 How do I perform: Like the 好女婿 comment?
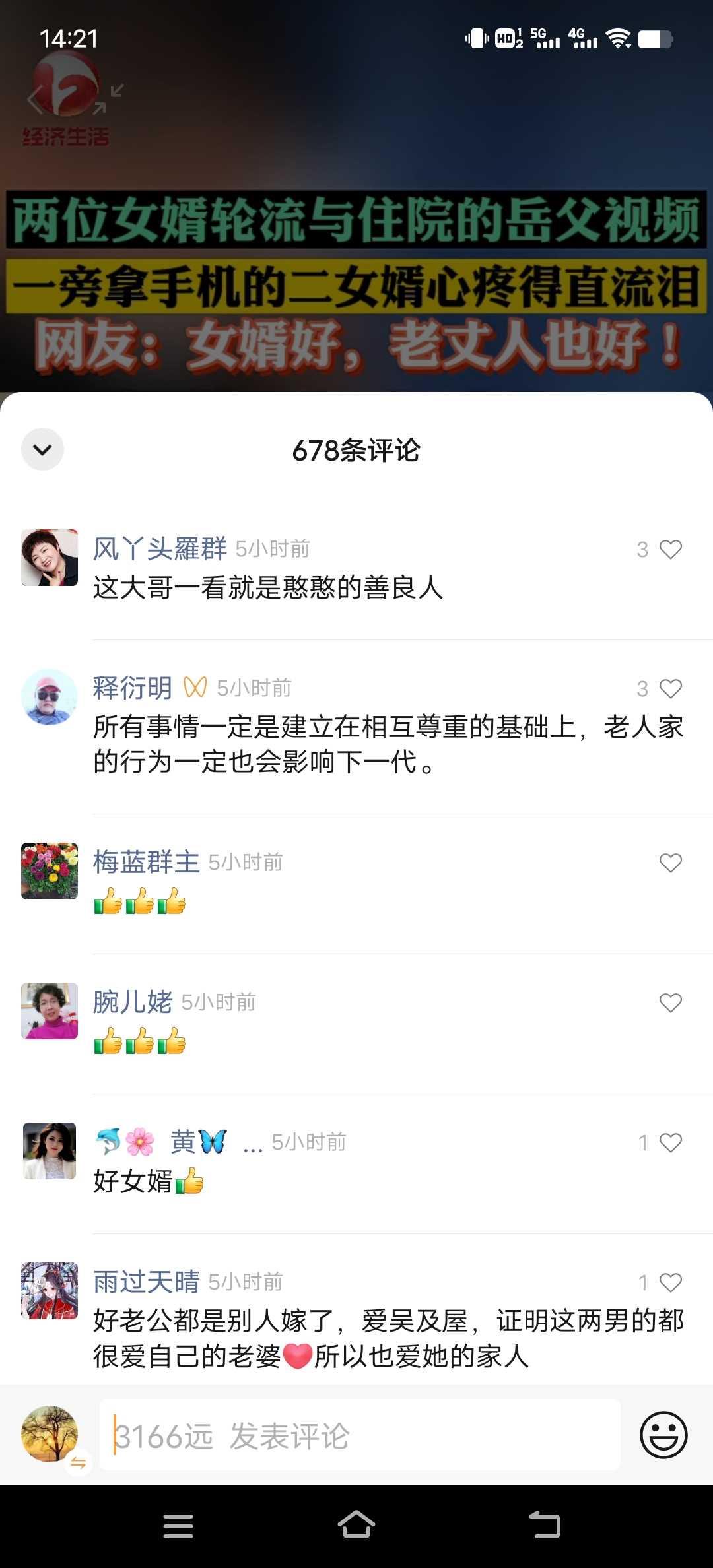670,1142
